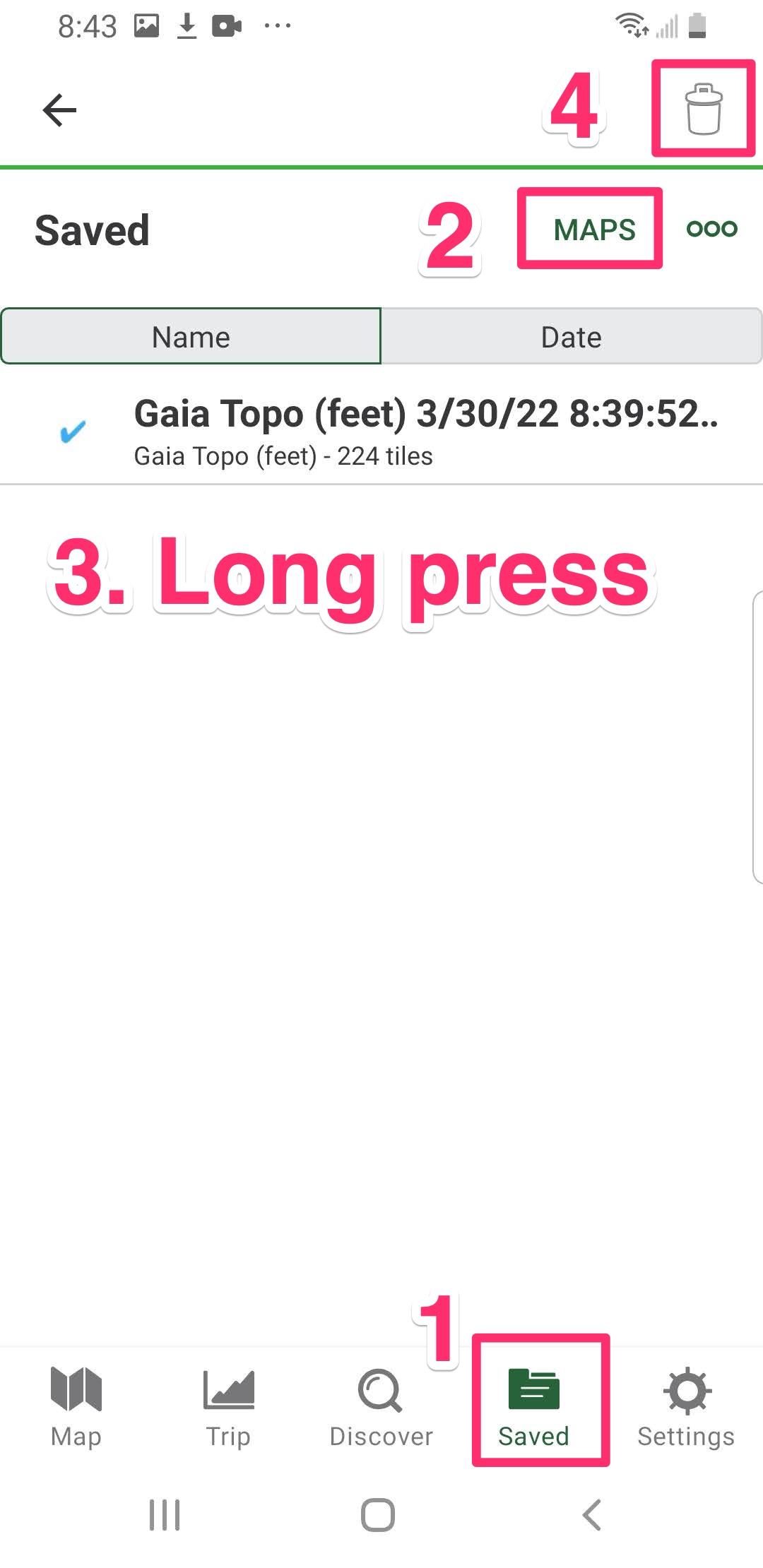Go to the Discover tab
This screenshot has height=1568, width=763.
pos(381,1406)
